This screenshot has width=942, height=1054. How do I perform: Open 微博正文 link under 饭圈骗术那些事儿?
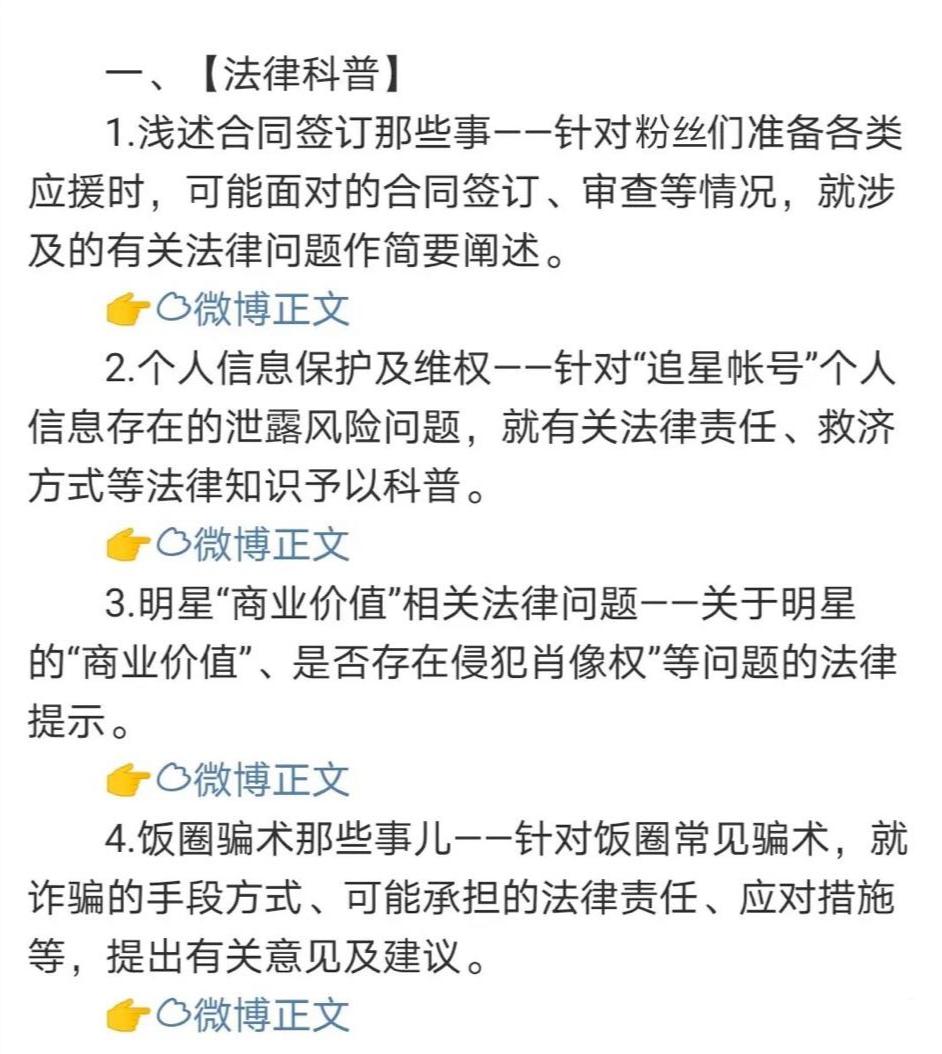(256, 1015)
